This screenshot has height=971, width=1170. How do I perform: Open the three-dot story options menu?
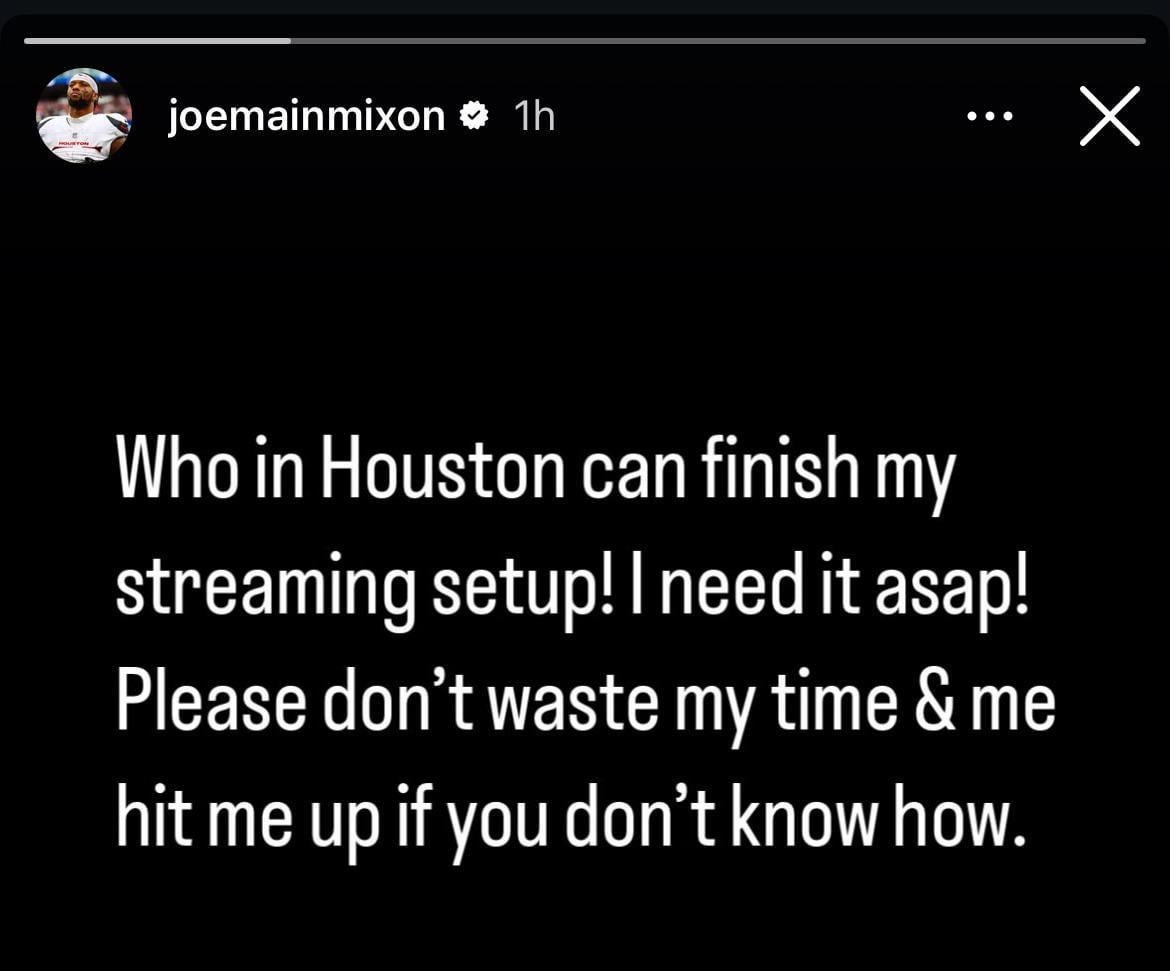[x=990, y=116]
